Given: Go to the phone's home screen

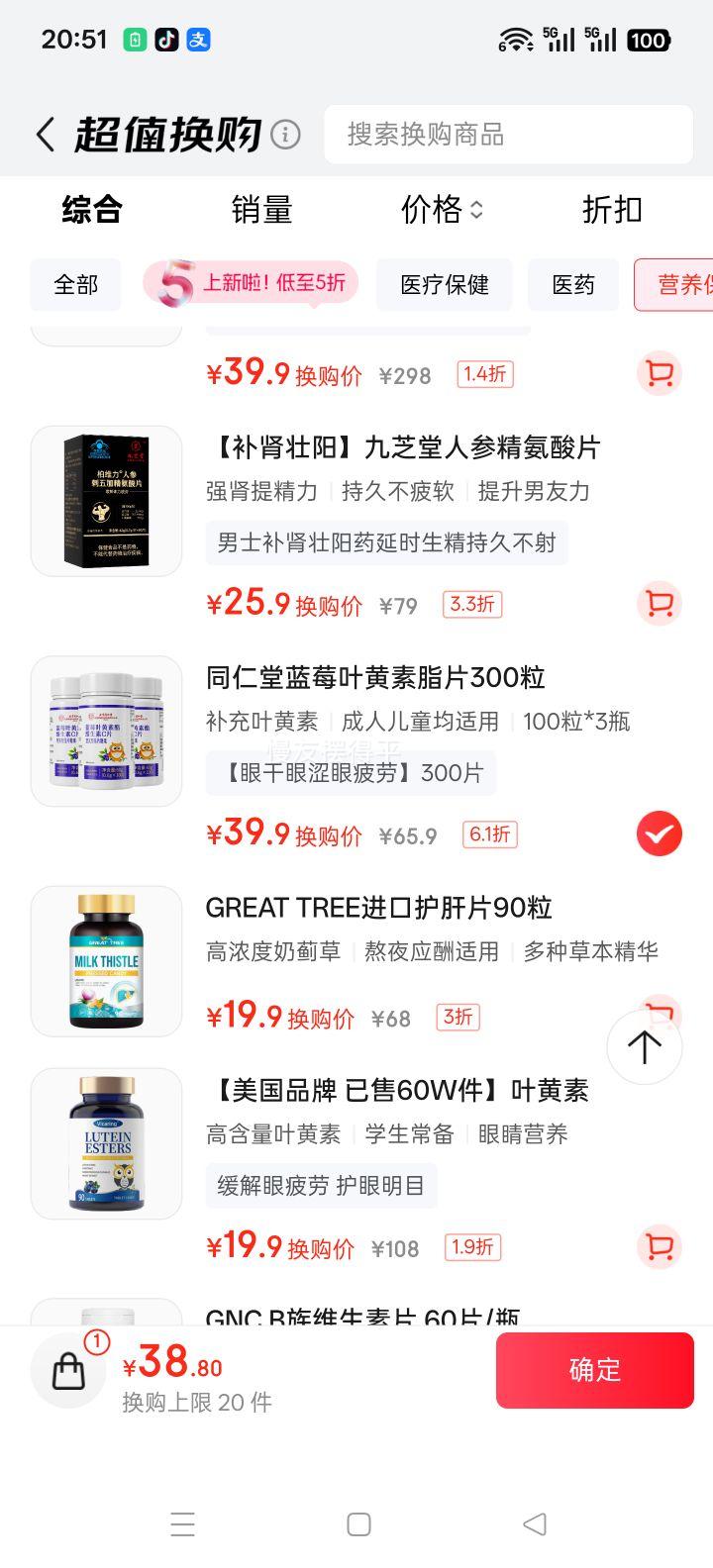Looking at the screenshot, I should point(358,1524).
